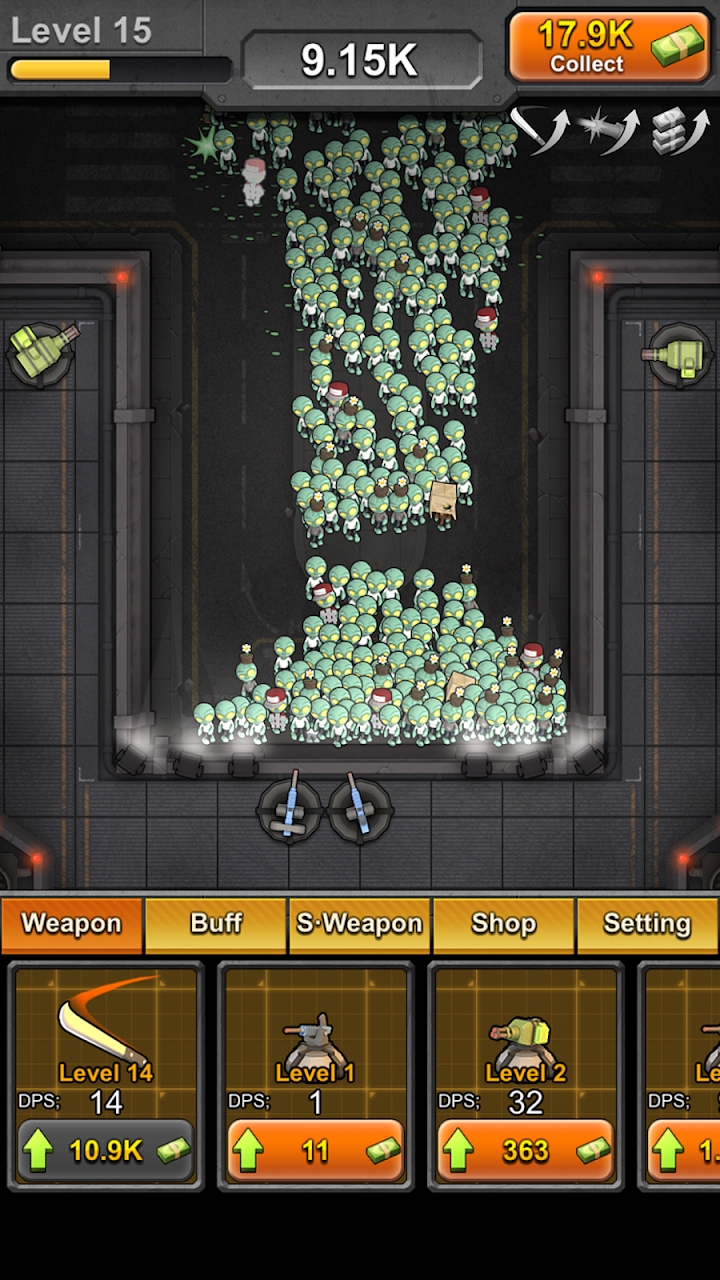This screenshot has height=1280, width=720.
Task: Tap the cash boost icon
Action: tap(679, 131)
